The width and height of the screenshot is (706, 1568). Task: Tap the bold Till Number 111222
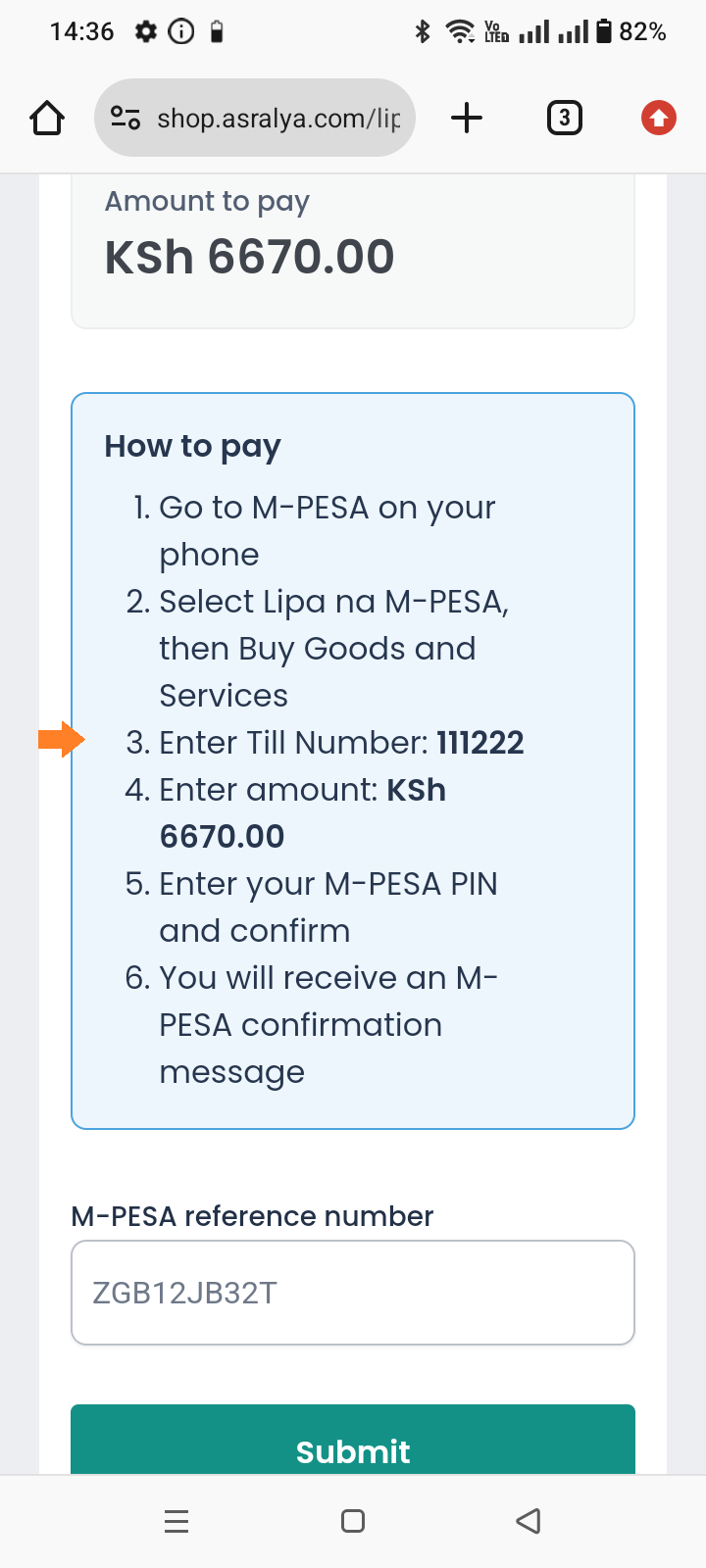point(479,743)
